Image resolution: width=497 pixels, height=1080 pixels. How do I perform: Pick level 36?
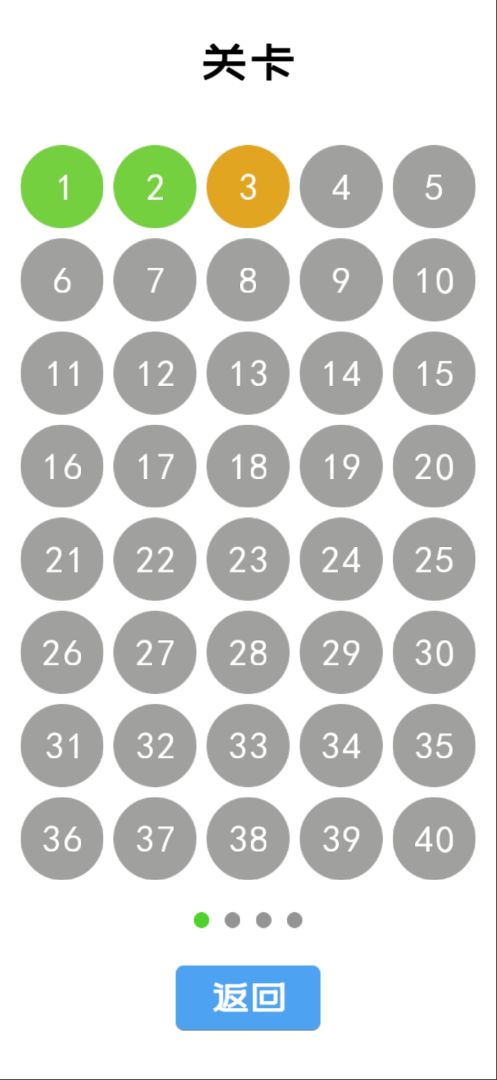[62, 838]
